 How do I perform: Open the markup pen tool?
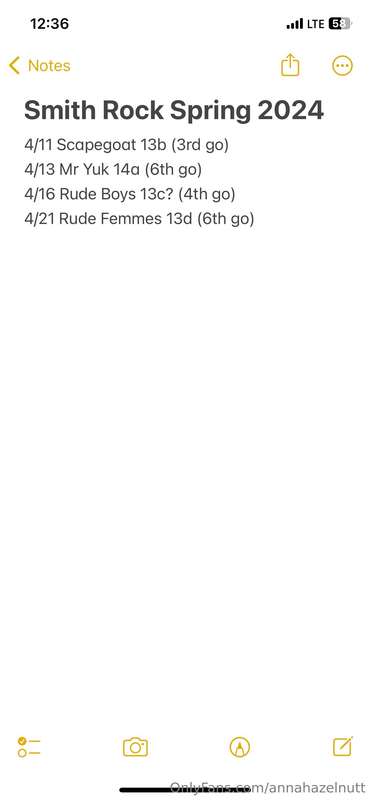coord(239,747)
